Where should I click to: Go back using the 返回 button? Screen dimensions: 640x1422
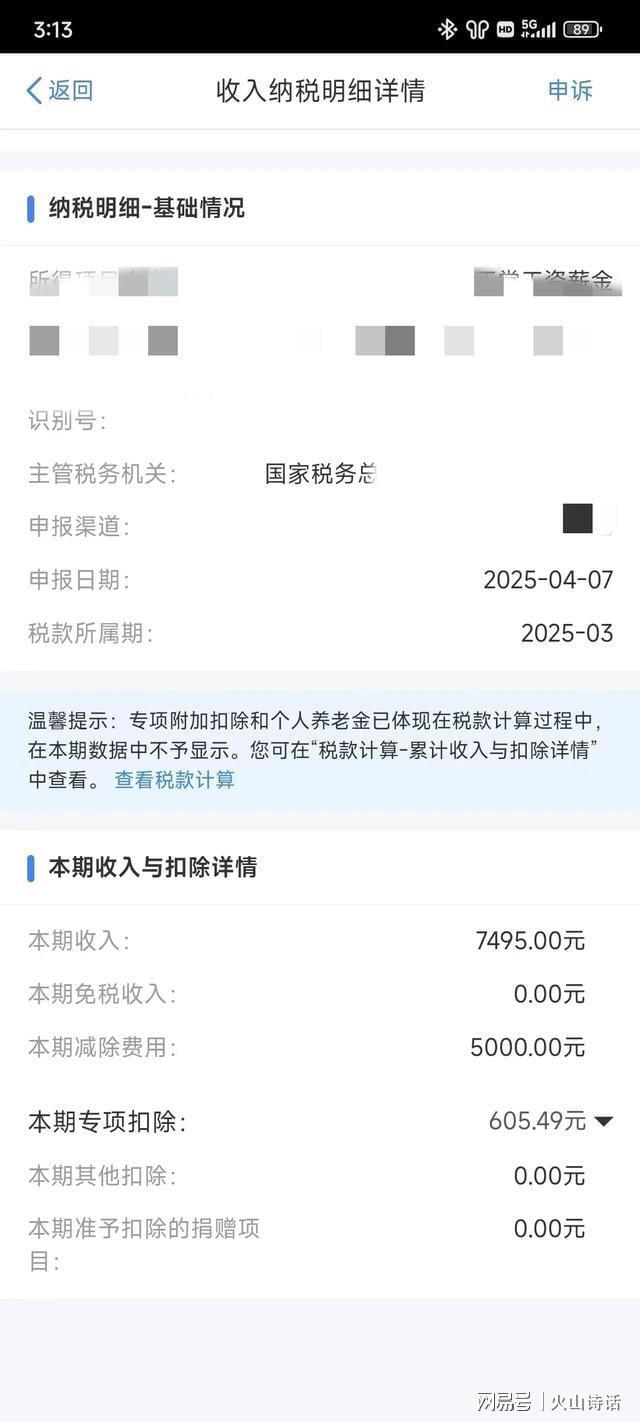point(59,91)
